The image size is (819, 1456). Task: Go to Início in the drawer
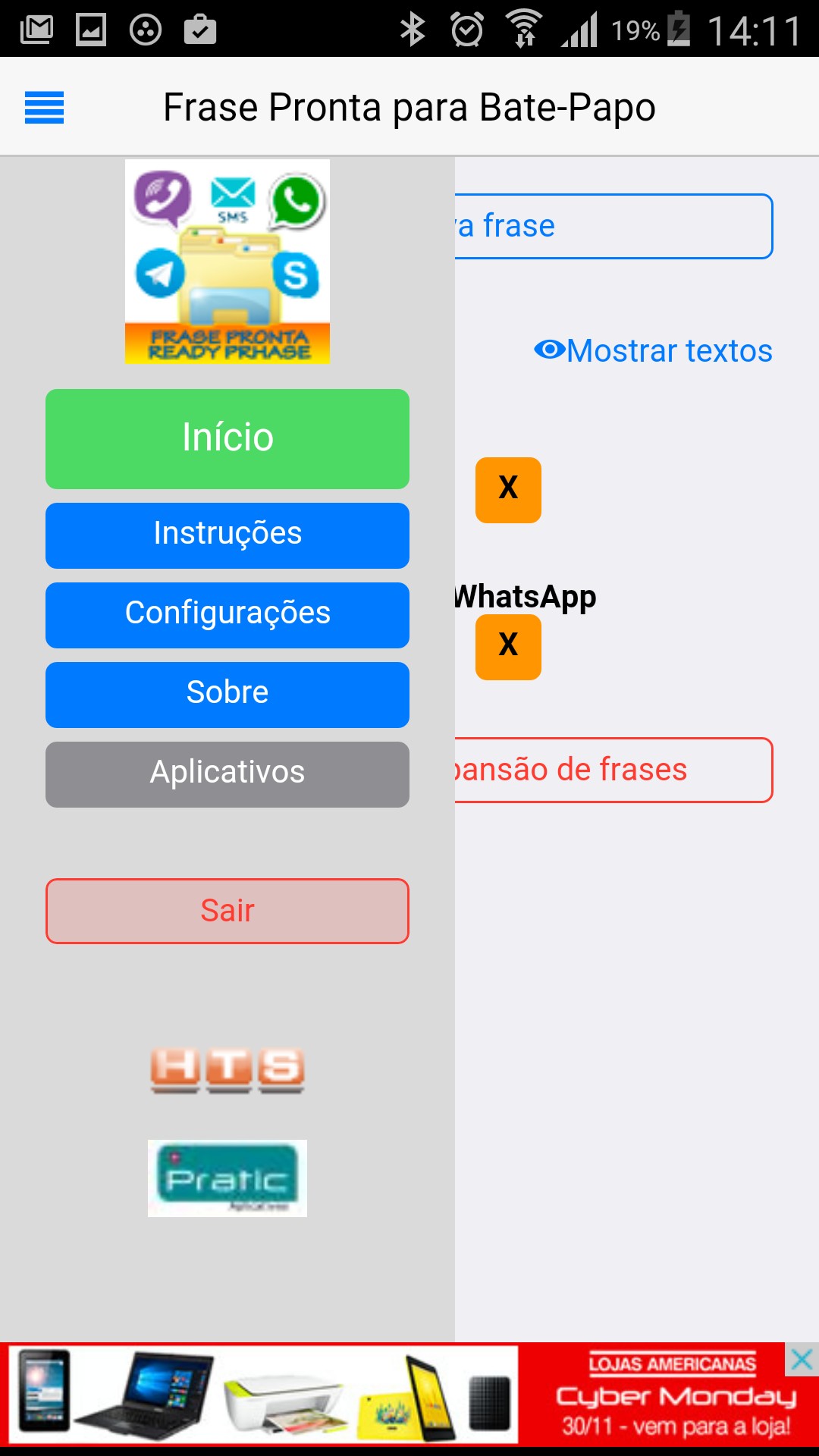(x=227, y=438)
